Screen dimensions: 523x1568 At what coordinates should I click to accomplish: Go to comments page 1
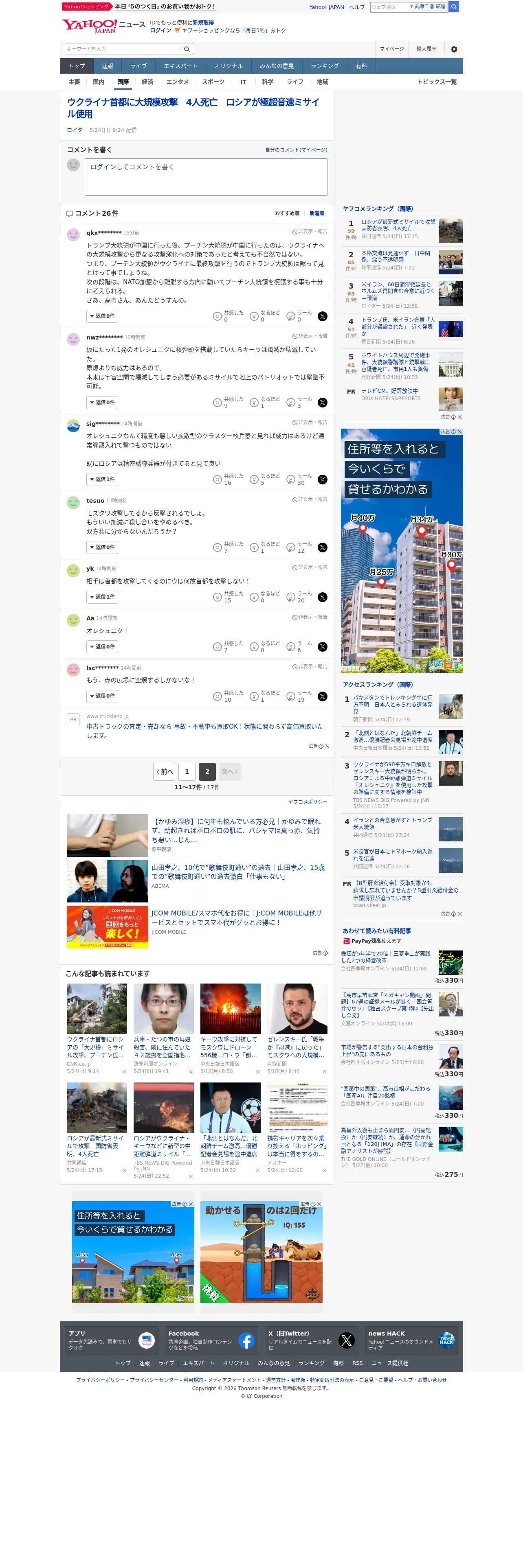point(187,772)
